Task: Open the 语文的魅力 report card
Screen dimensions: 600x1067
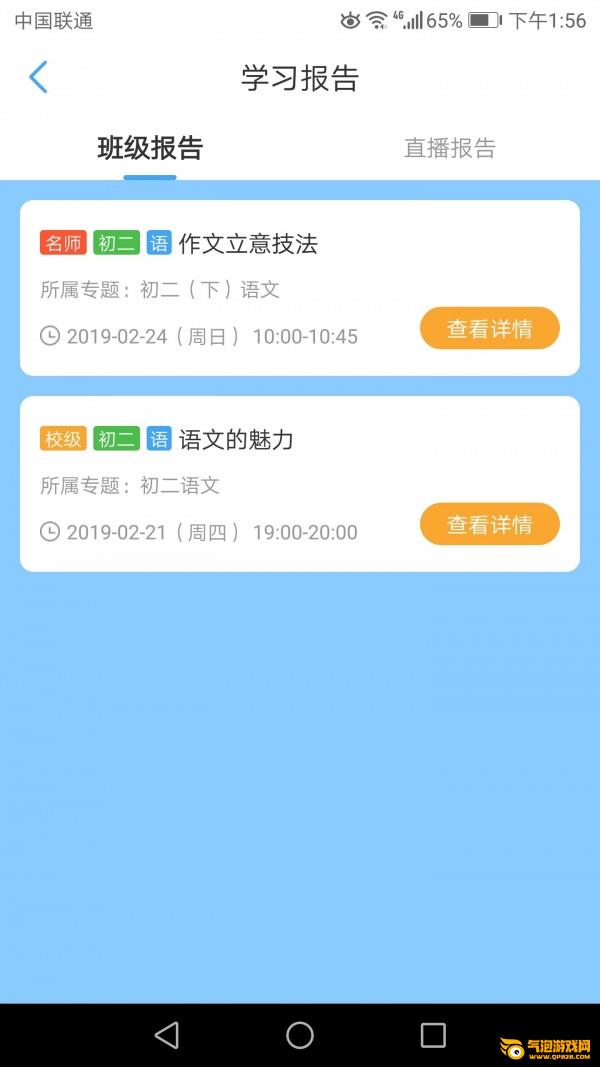Action: tap(300, 484)
